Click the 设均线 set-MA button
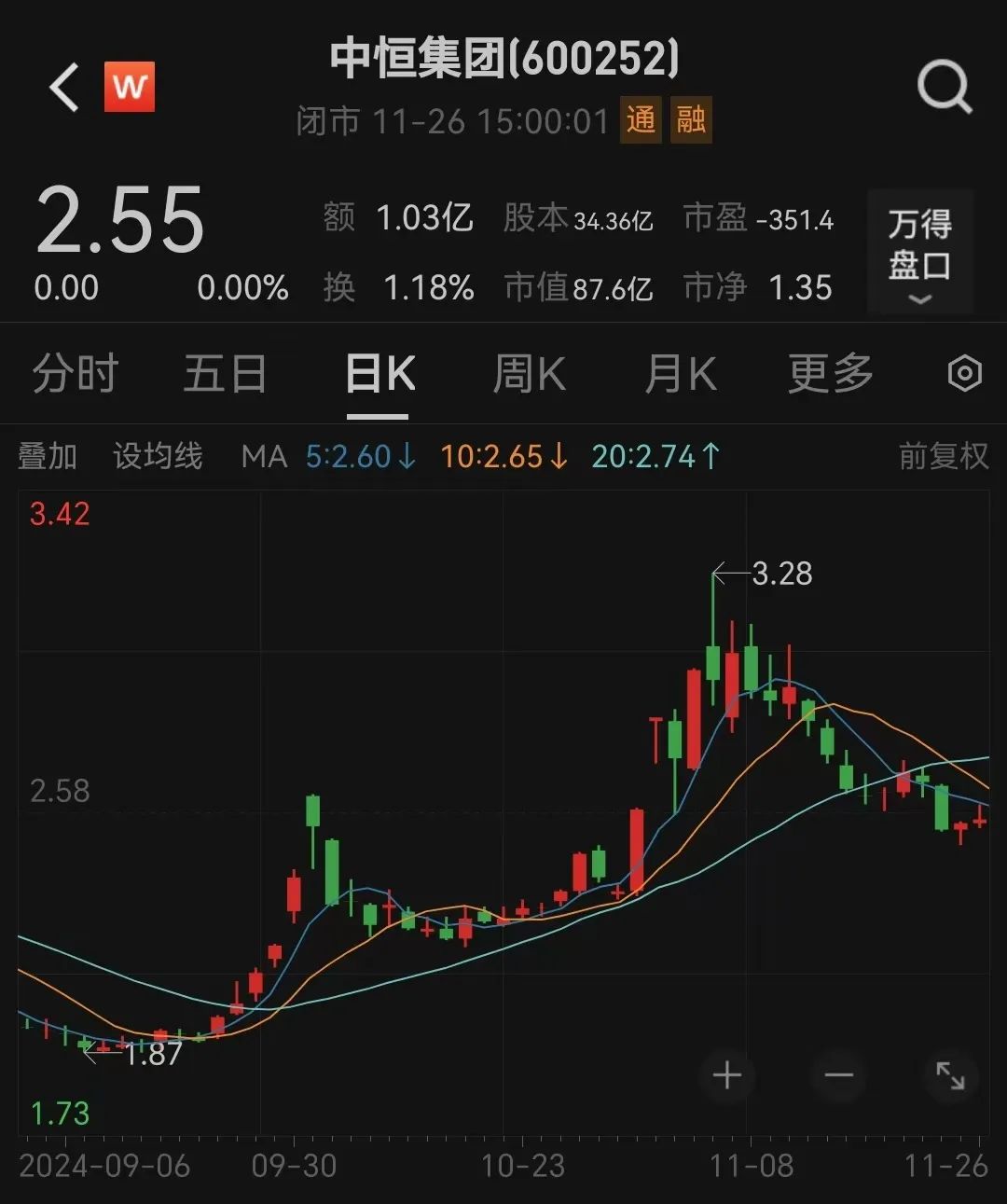 (158, 456)
